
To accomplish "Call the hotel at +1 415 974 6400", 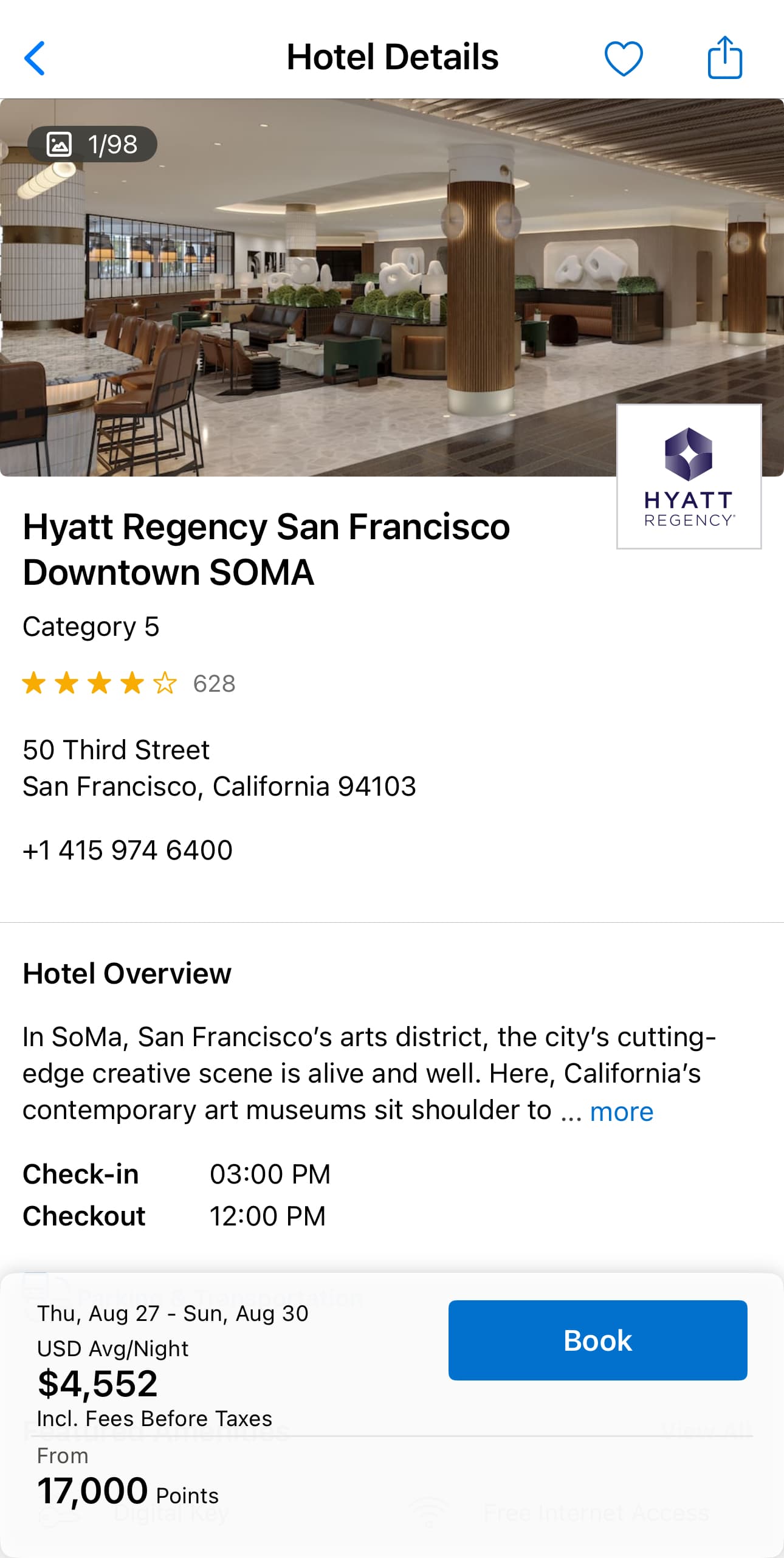I will click(128, 850).
